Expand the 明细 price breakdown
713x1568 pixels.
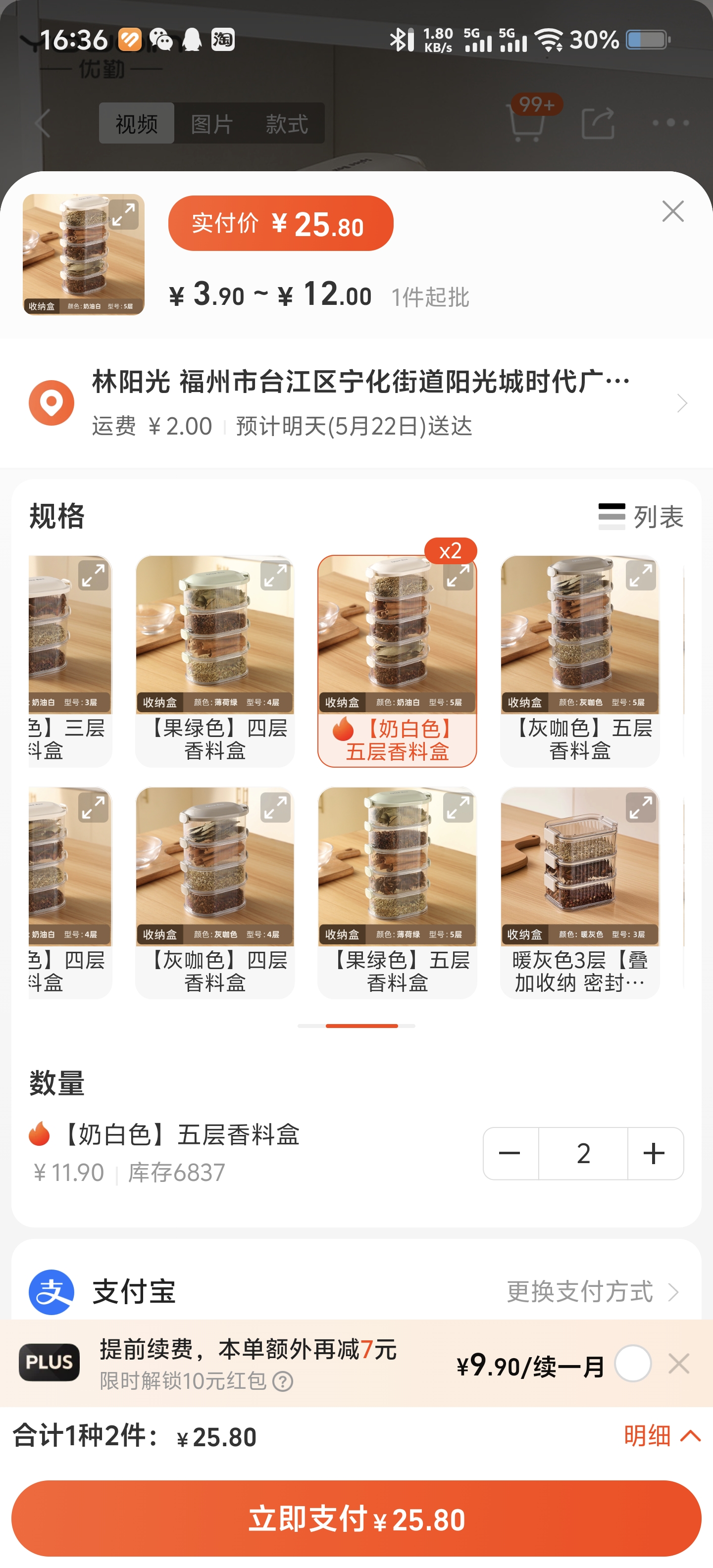662,1436
